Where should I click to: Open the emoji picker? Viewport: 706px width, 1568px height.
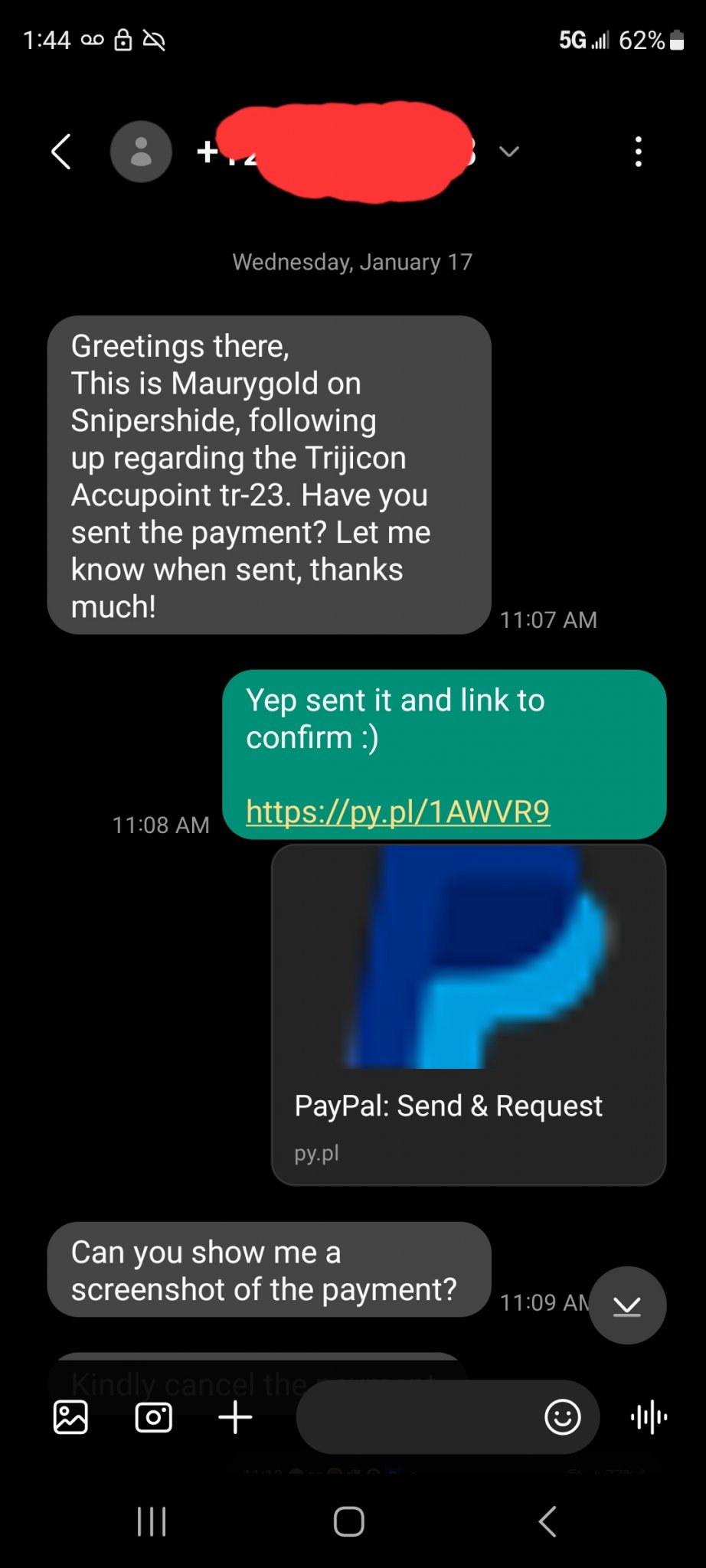coord(562,1417)
